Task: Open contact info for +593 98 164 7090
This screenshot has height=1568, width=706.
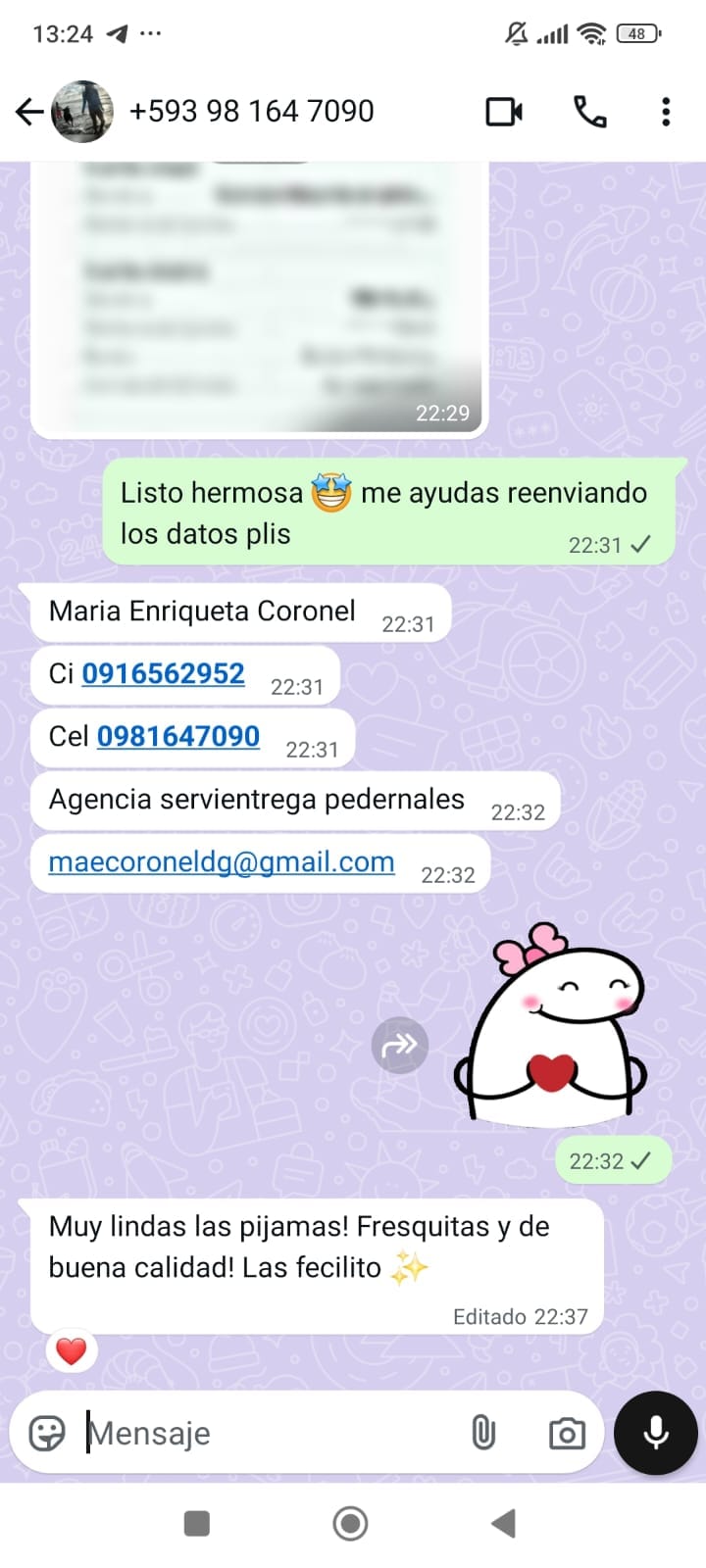Action: (x=251, y=112)
